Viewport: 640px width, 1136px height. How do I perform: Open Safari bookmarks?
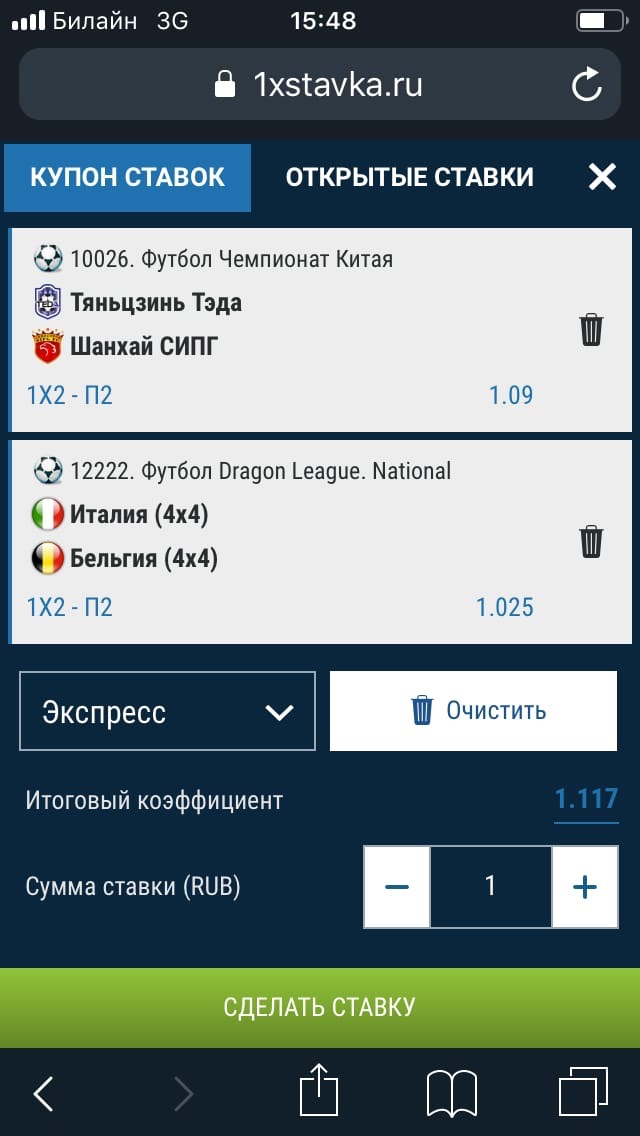452,1093
